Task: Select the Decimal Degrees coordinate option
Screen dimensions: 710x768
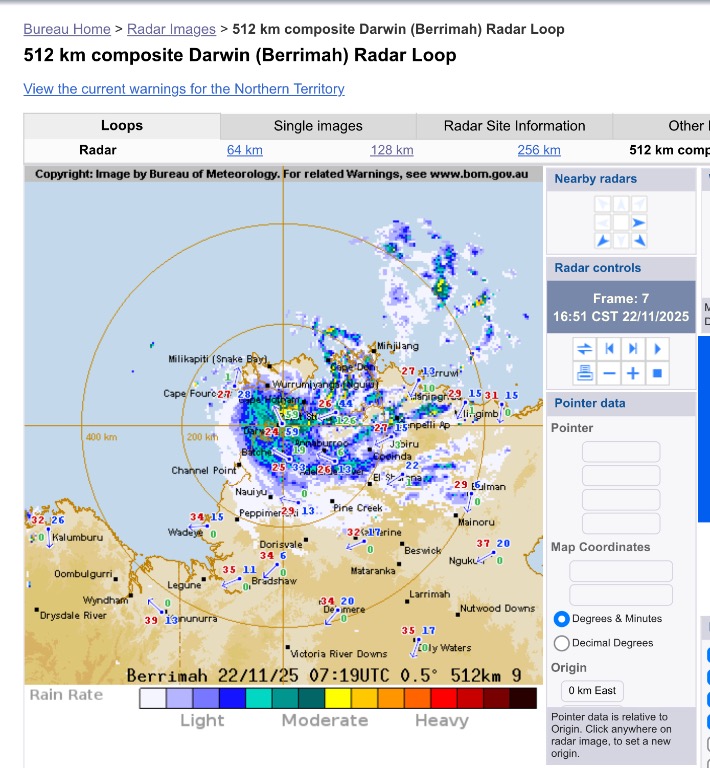Action: (562, 643)
